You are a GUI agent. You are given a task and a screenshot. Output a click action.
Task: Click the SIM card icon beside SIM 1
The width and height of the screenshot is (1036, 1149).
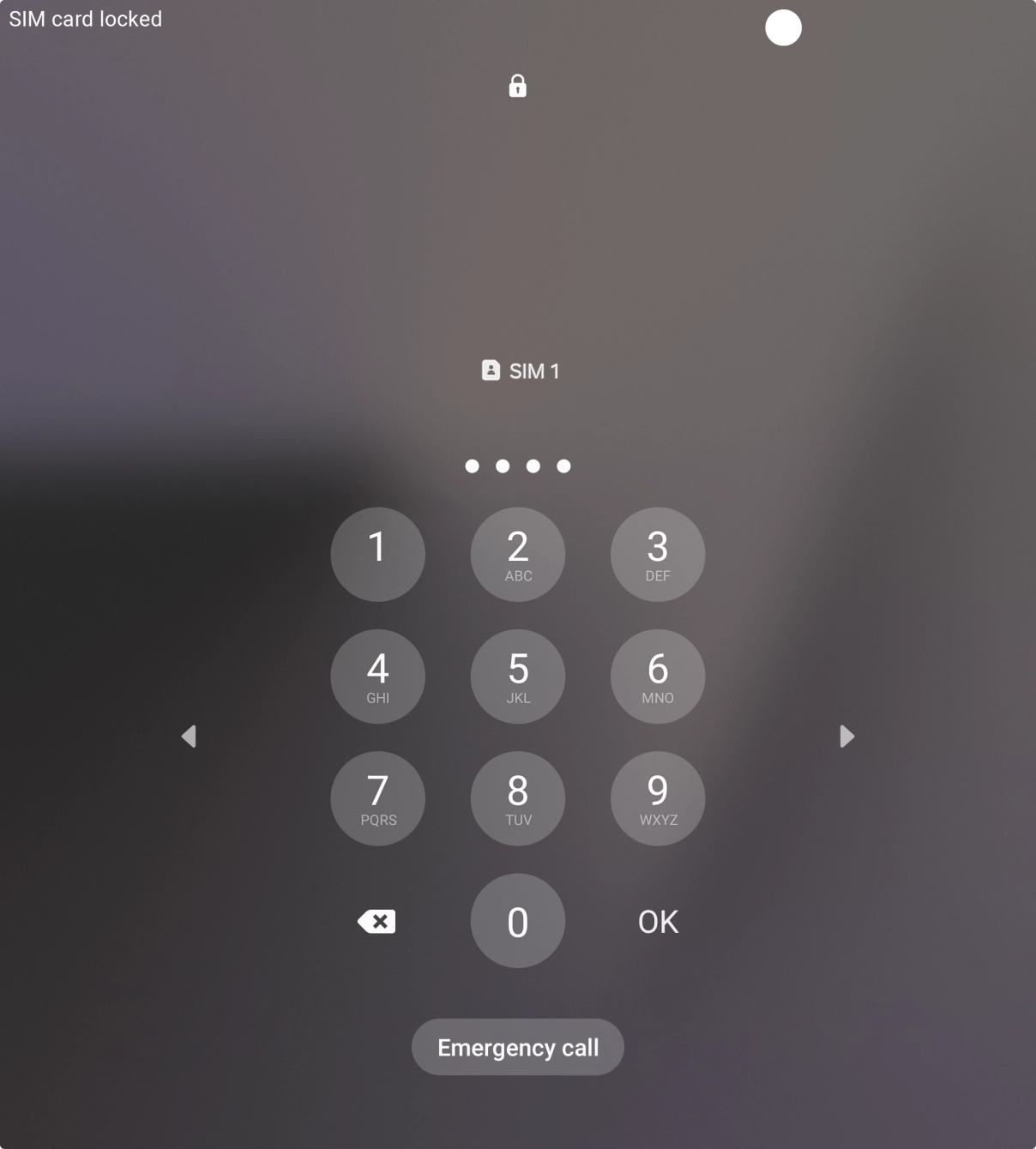tap(490, 370)
